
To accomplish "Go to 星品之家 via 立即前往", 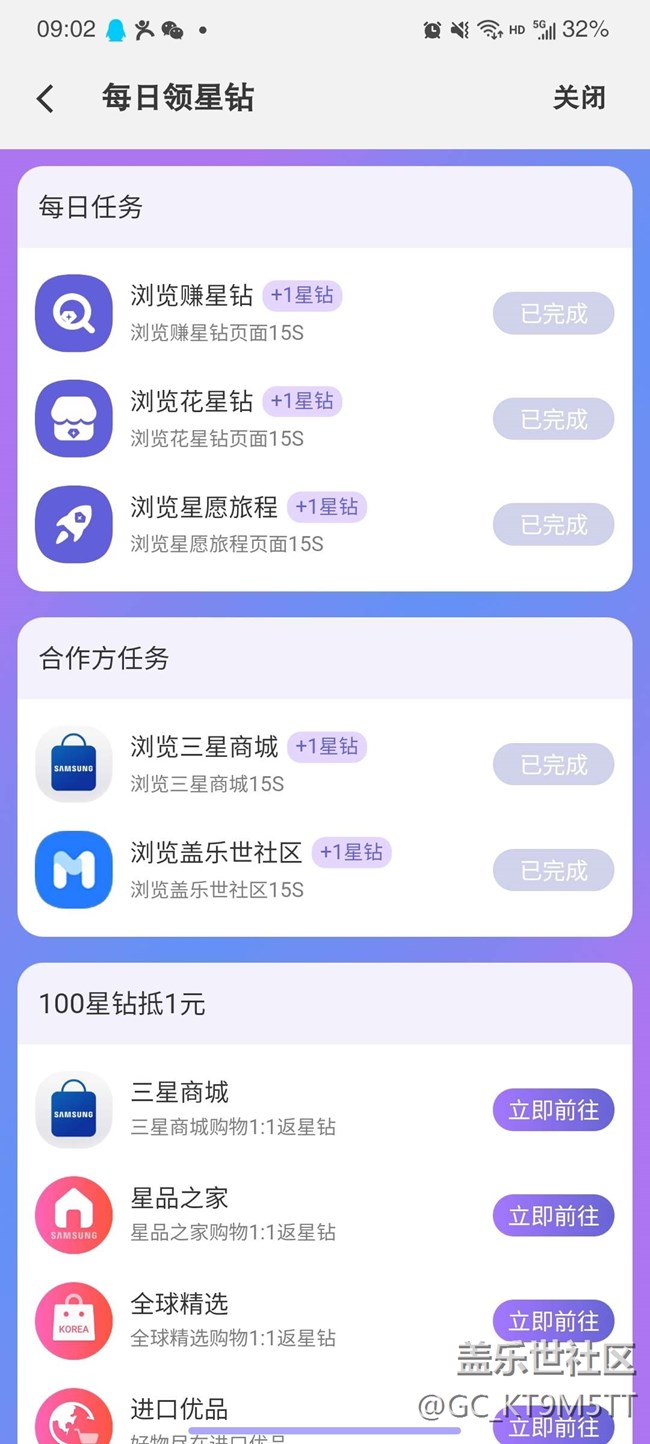I will pyautogui.click(x=553, y=1216).
